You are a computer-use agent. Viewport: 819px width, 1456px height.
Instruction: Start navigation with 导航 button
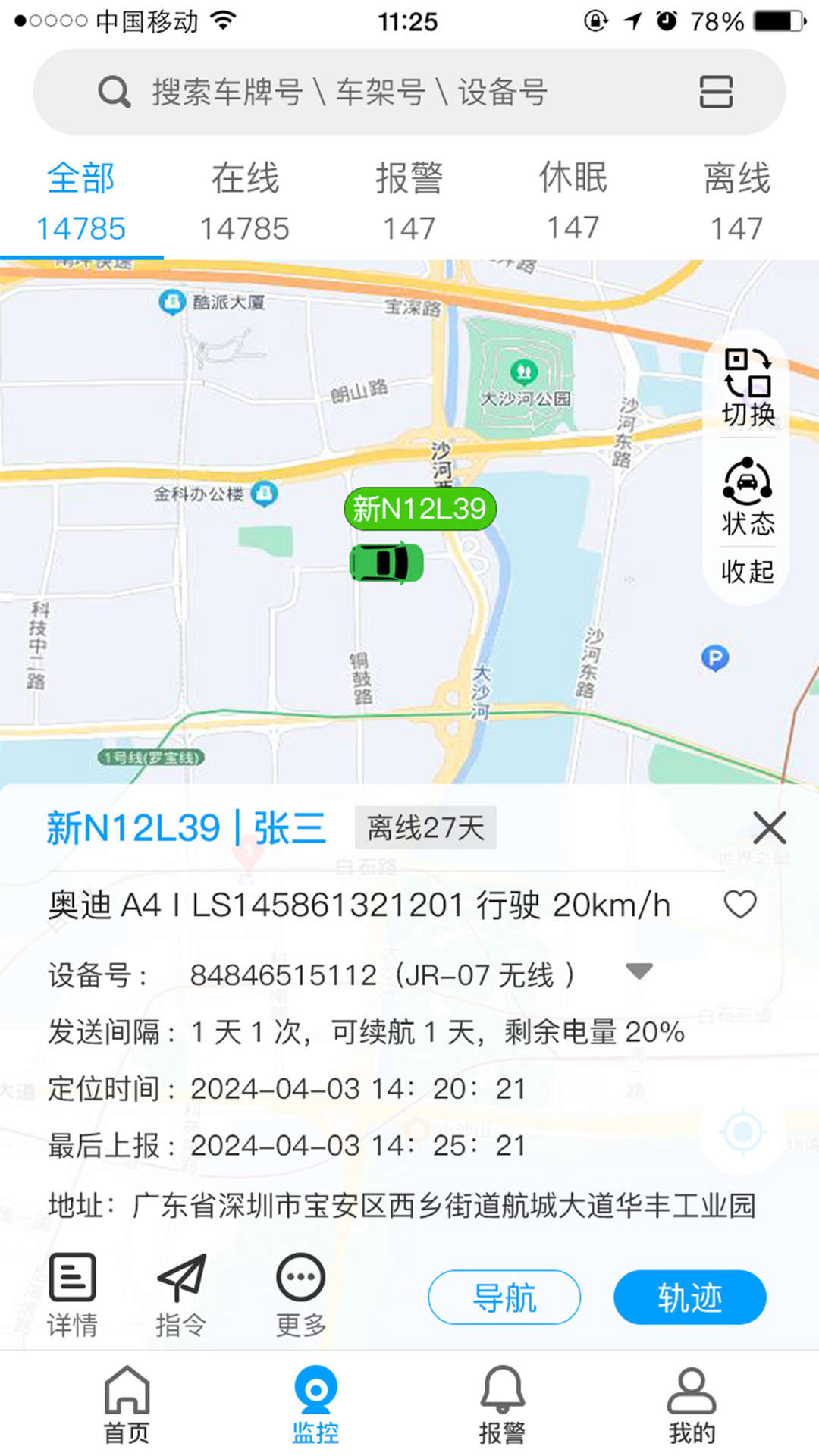coord(504,1298)
